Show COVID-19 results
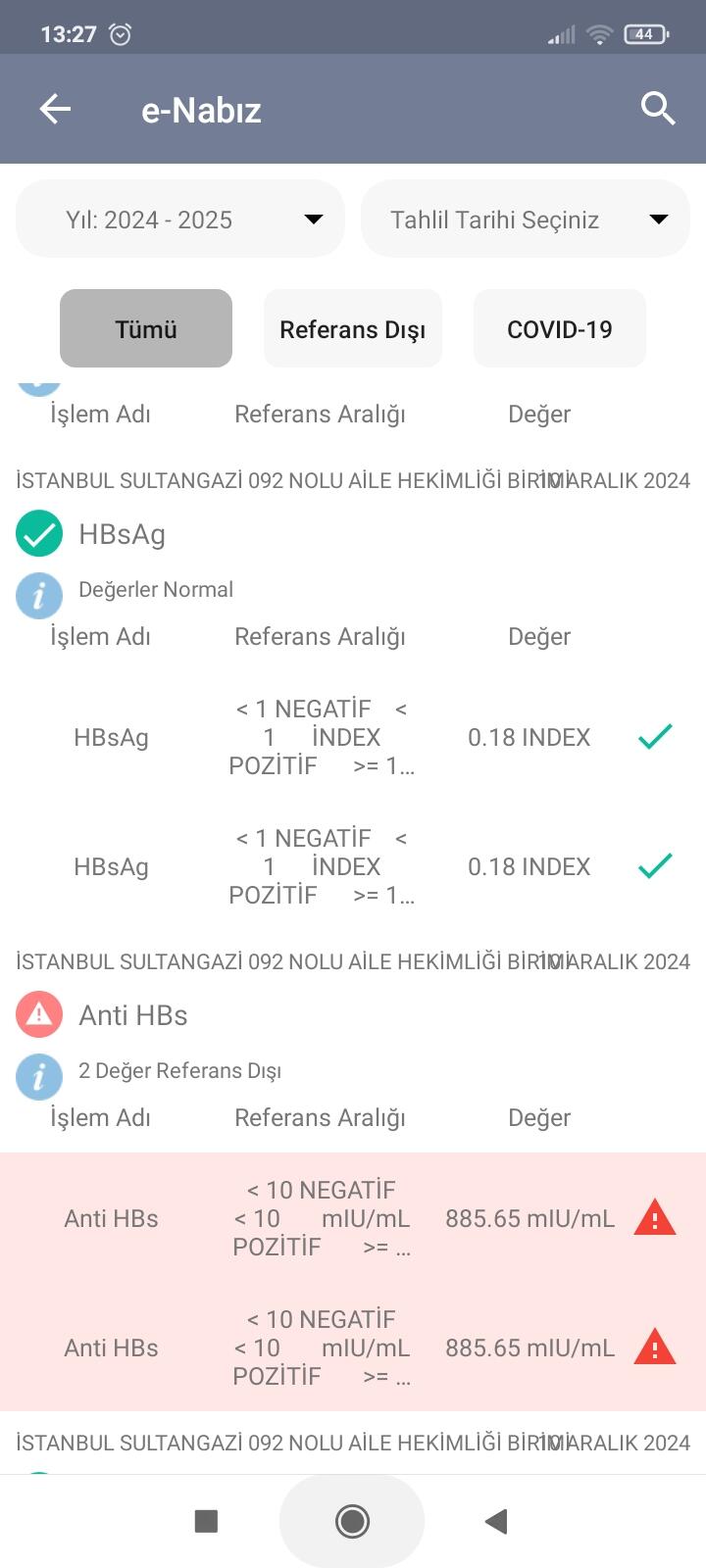The width and height of the screenshot is (706, 1568). (560, 328)
